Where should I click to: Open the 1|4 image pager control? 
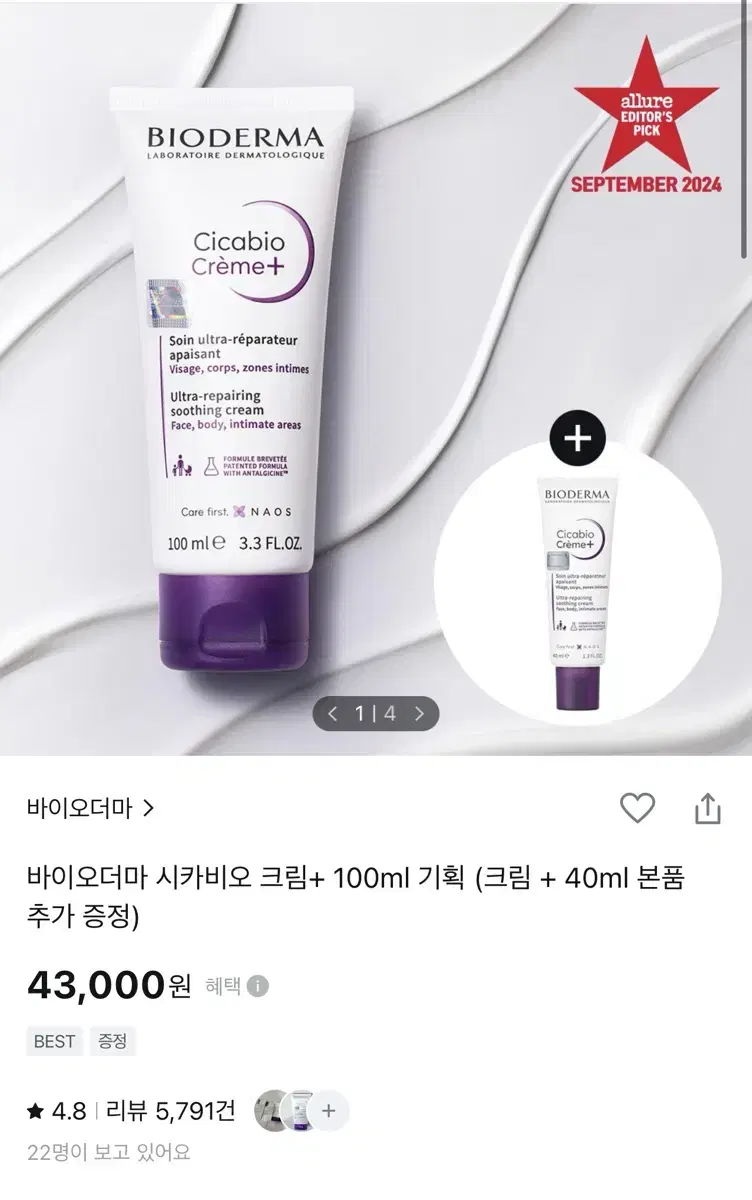(x=376, y=714)
